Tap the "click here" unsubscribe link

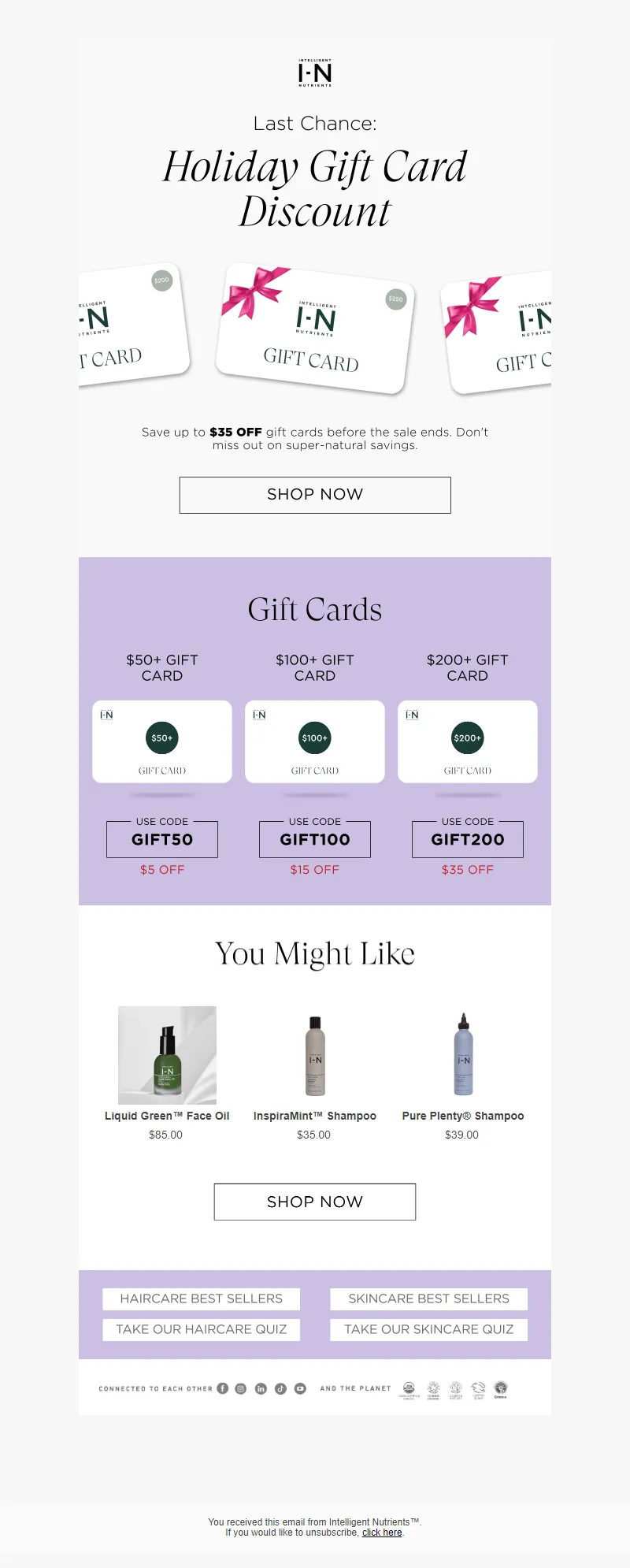pos(382,1533)
